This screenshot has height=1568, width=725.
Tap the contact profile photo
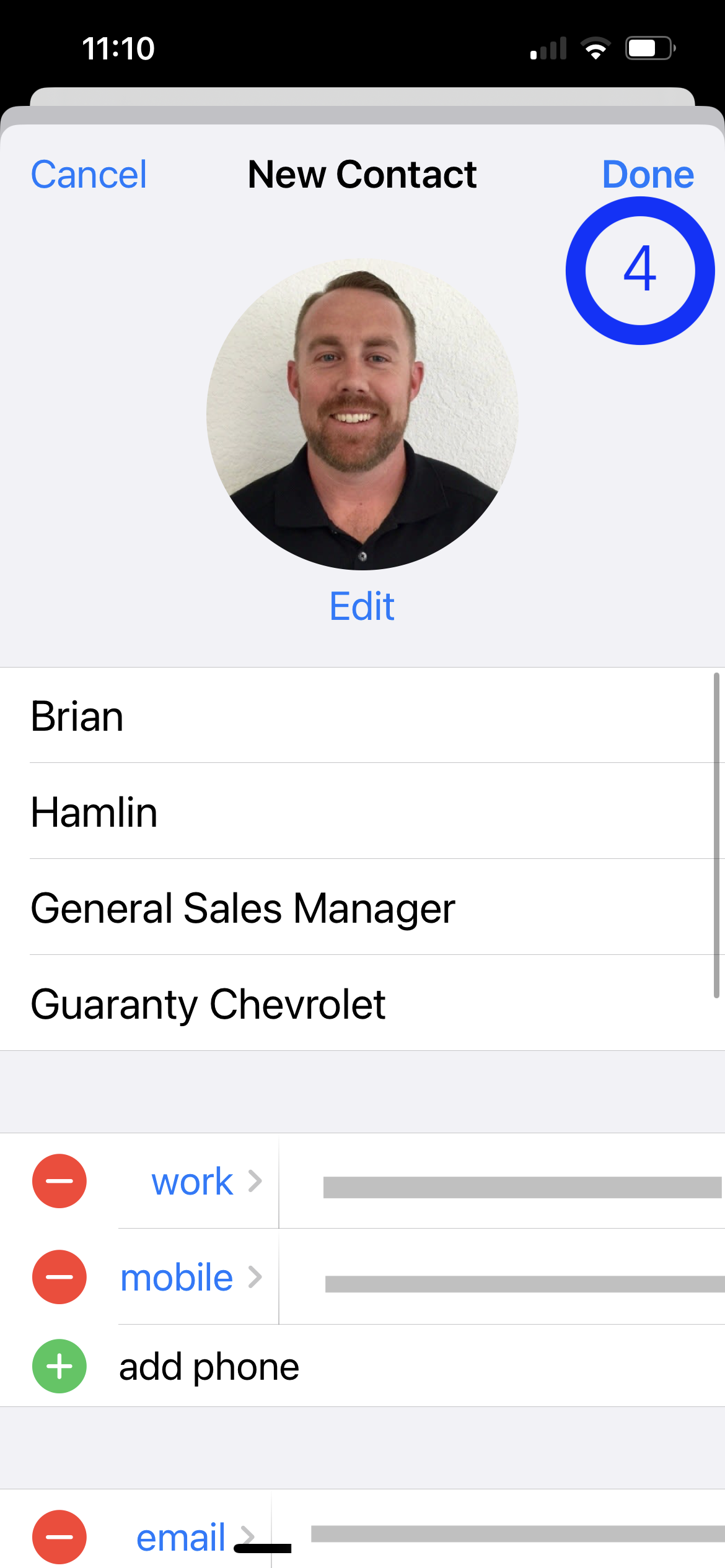tap(362, 414)
